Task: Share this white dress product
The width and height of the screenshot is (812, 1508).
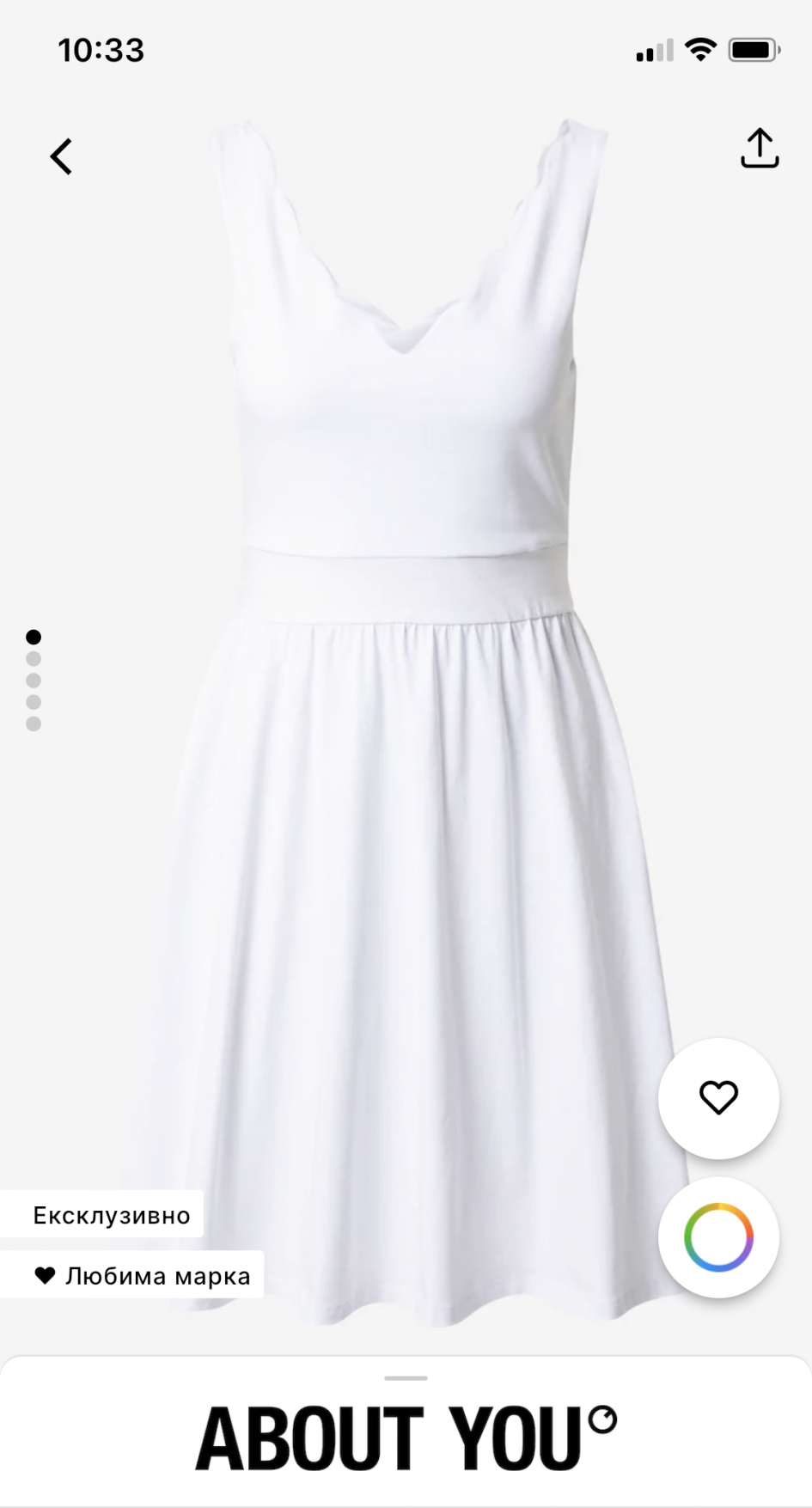Action: (x=759, y=149)
